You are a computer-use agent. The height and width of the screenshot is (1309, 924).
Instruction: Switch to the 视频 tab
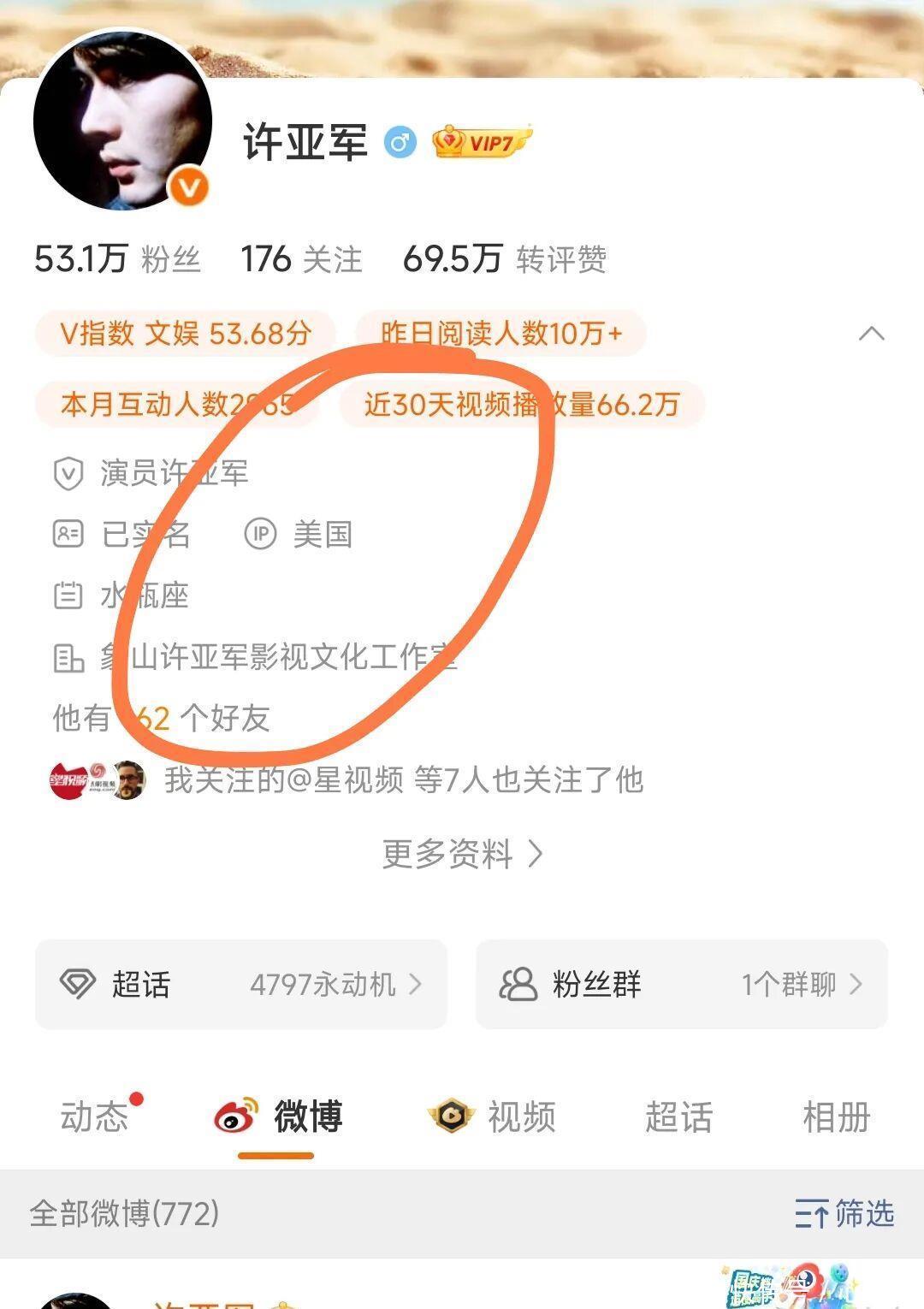[493, 1116]
